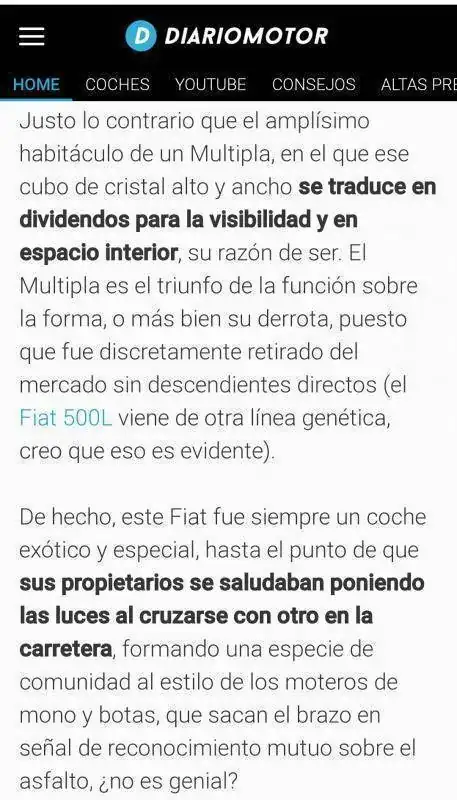Follow the Fiat 500L link
This screenshot has width=457, height=800.
(66, 418)
